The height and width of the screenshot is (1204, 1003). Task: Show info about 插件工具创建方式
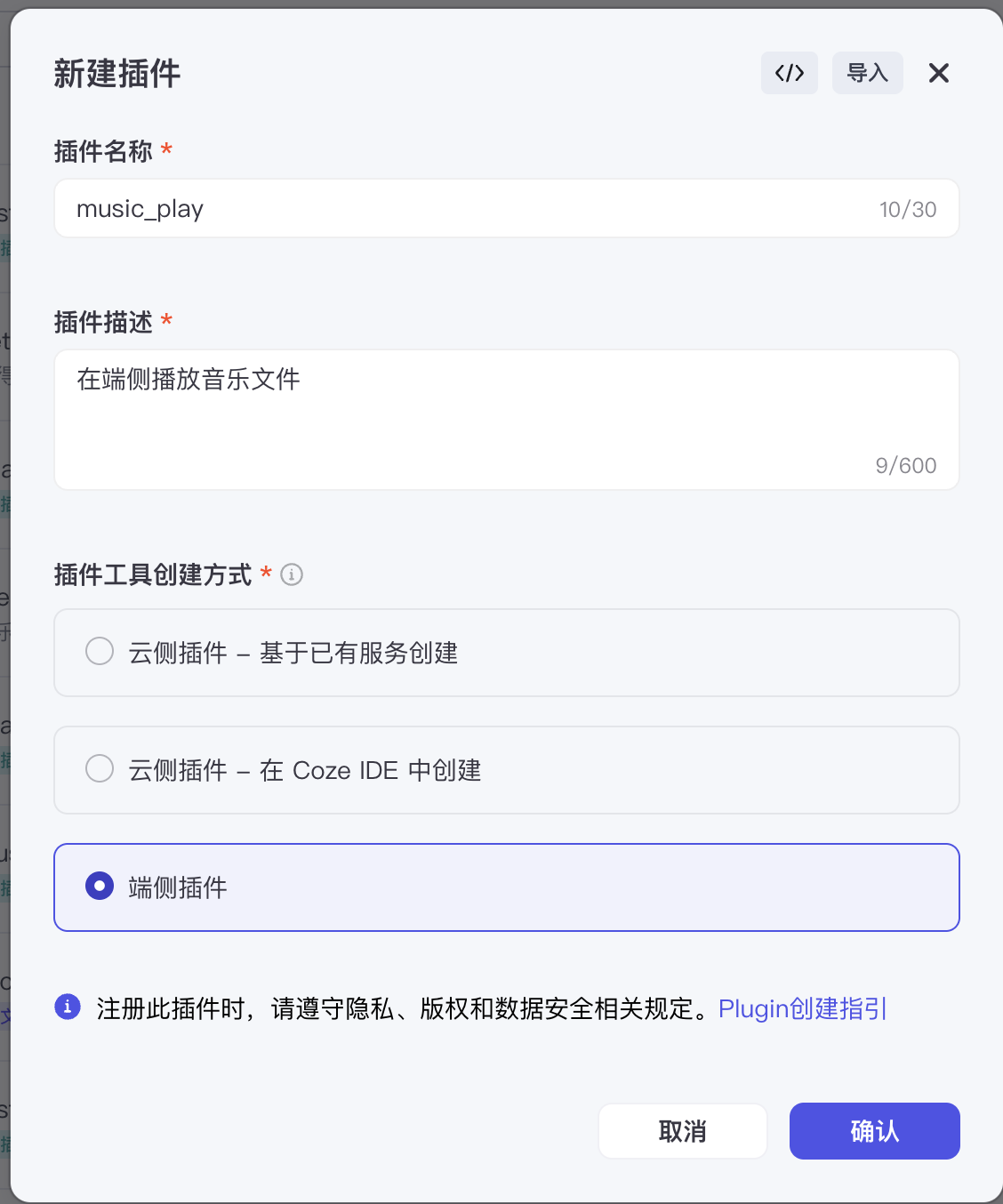pyautogui.click(x=292, y=575)
